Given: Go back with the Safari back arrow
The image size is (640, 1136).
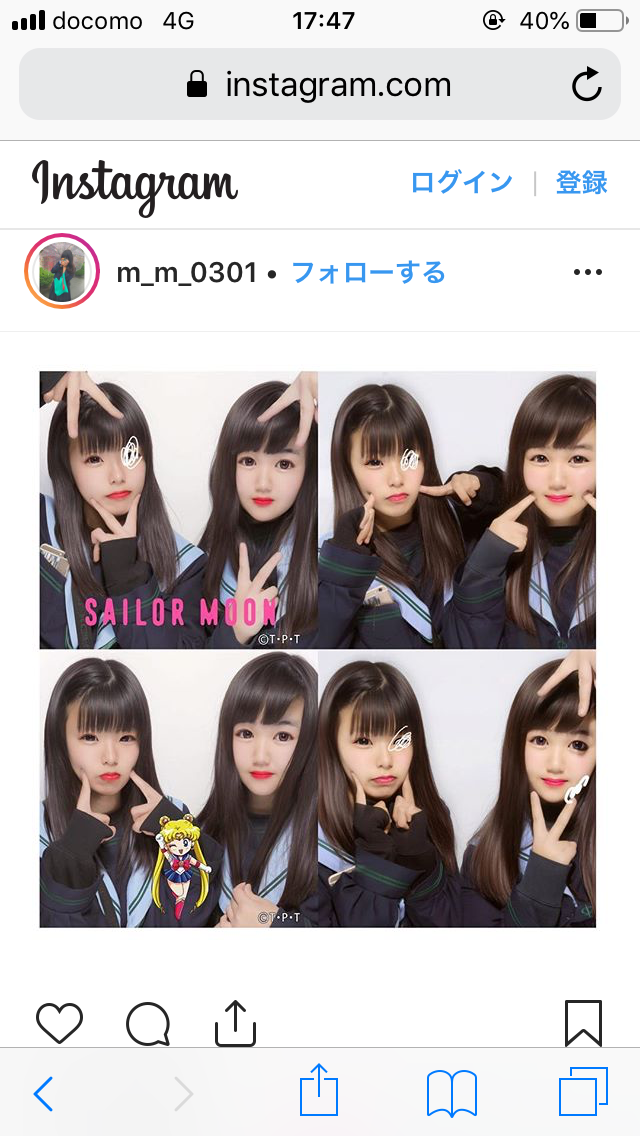Looking at the screenshot, I should click(44, 1094).
